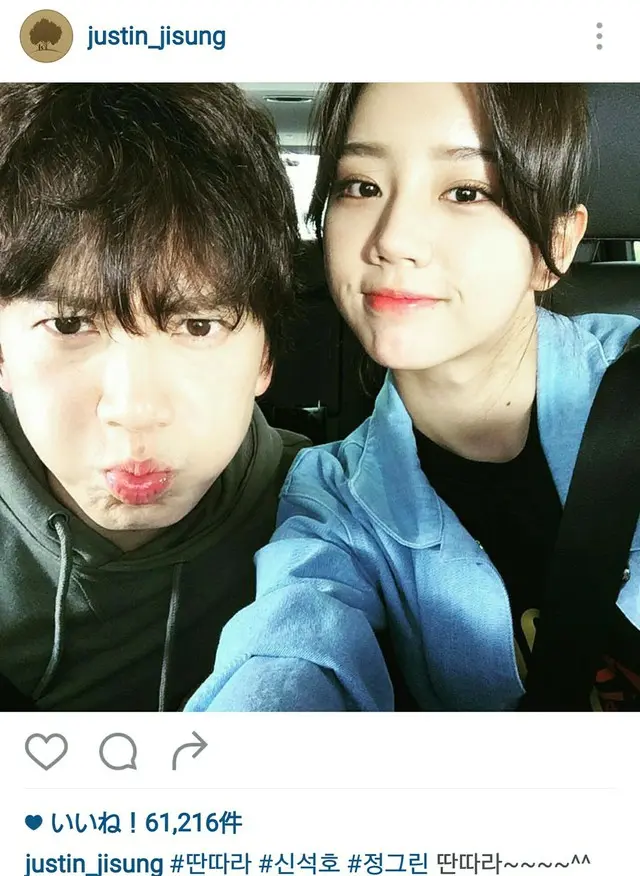
Task: Open the comment bubble
Action: coord(118,751)
